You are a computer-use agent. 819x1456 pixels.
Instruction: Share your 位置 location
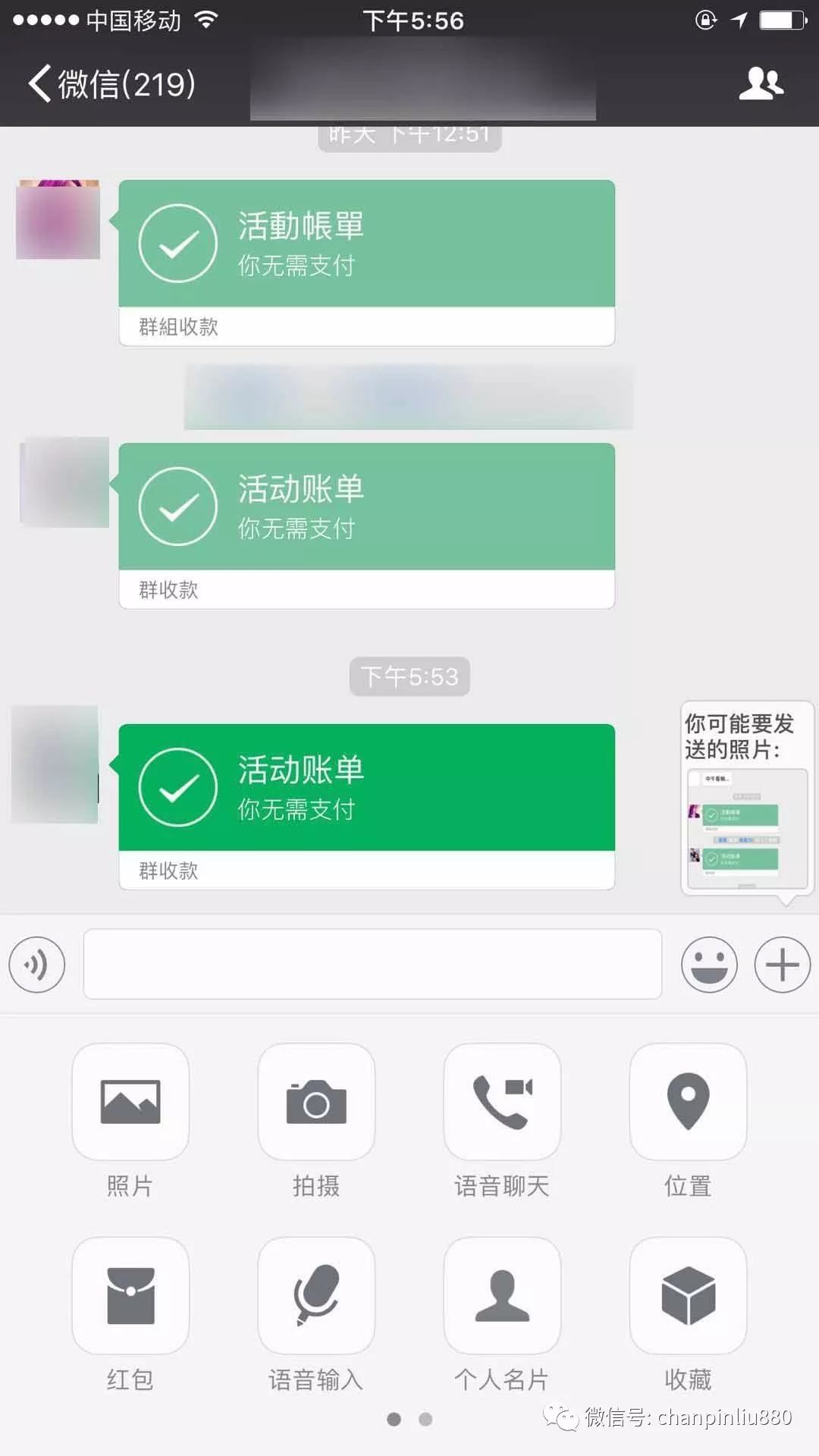click(688, 1102)
